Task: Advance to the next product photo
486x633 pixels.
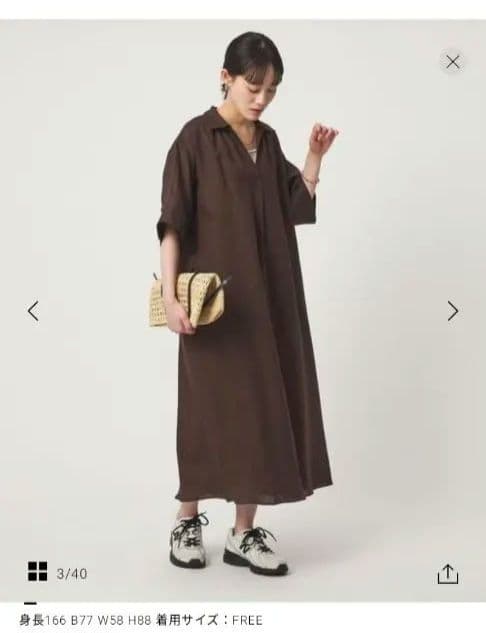Action: 453,311
